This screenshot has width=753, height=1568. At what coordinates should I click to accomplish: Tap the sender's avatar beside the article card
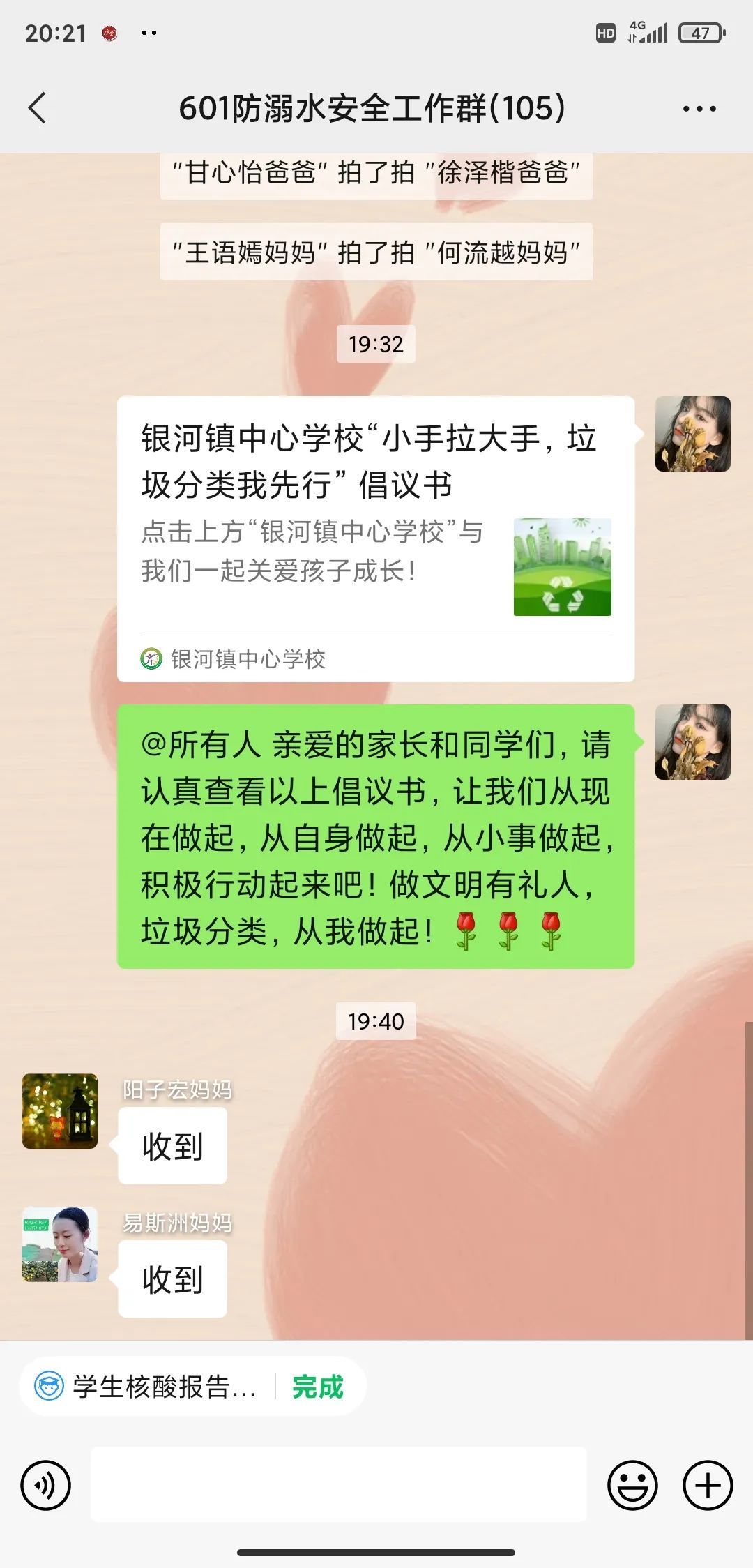pyautogui.click(x=692, y=434)
